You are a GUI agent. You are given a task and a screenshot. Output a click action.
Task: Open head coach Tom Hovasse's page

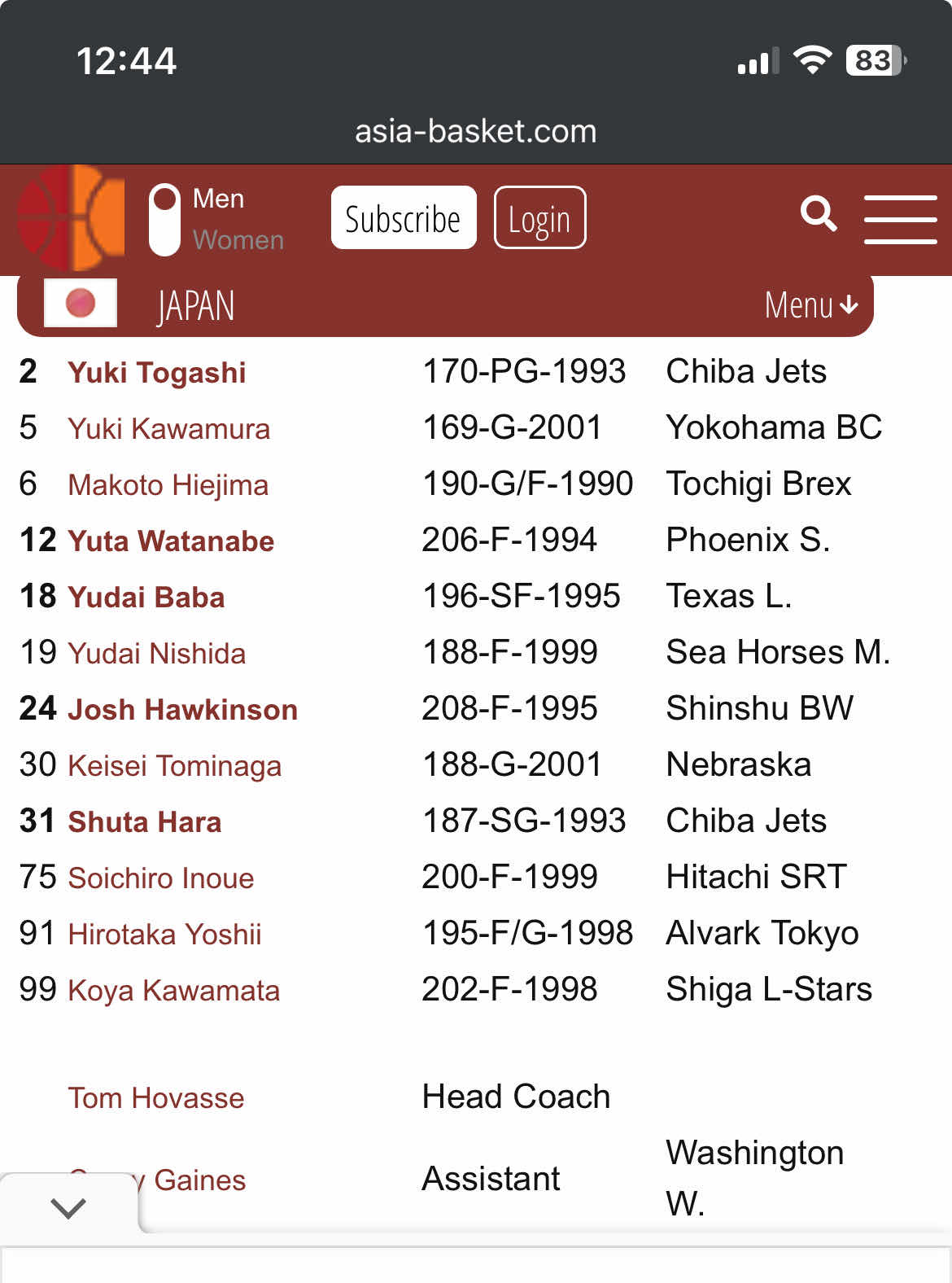click(x=155, y=1098)
